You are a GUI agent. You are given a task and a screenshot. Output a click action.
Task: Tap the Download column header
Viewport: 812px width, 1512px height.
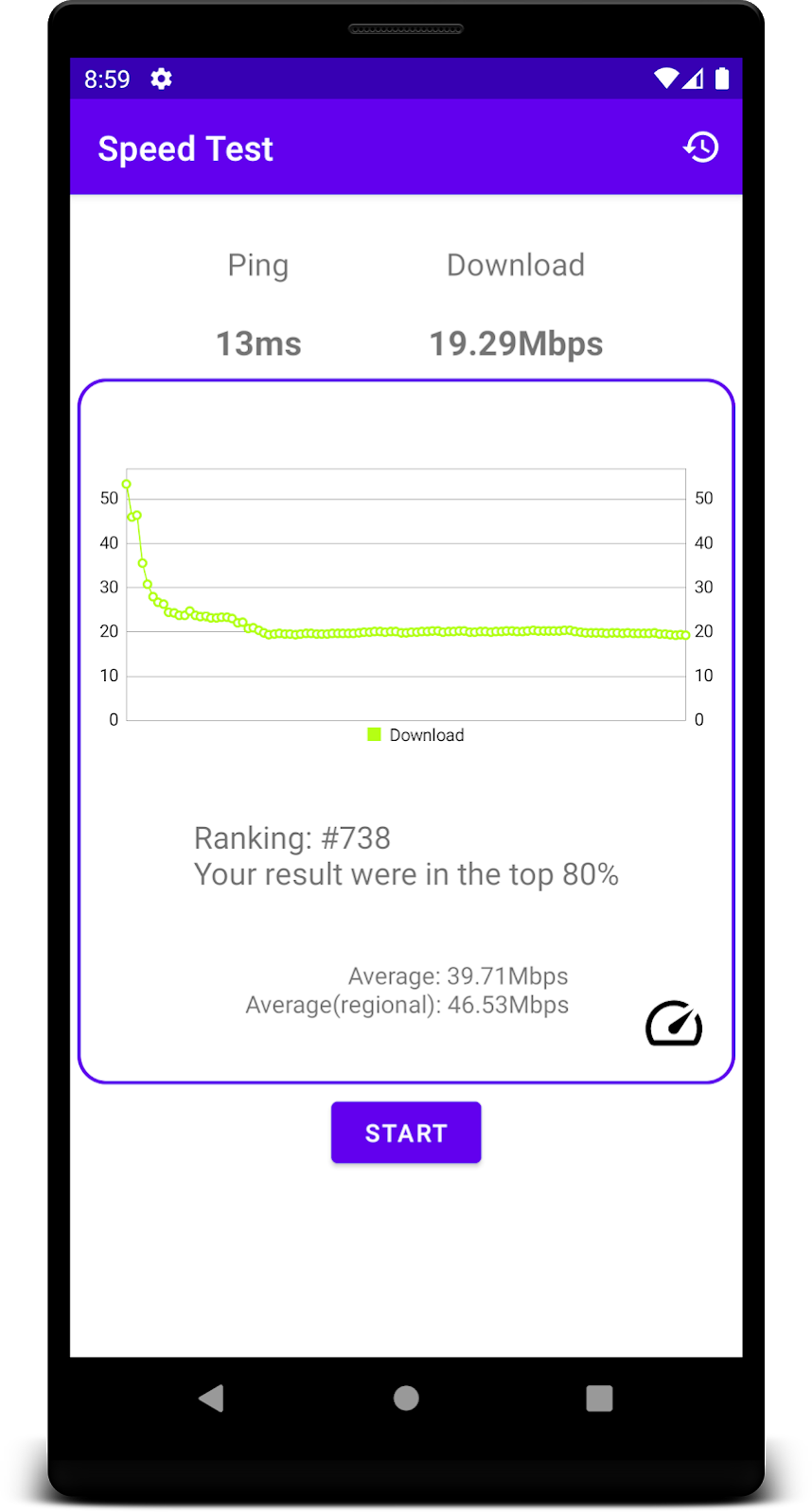tap(515, 265)
